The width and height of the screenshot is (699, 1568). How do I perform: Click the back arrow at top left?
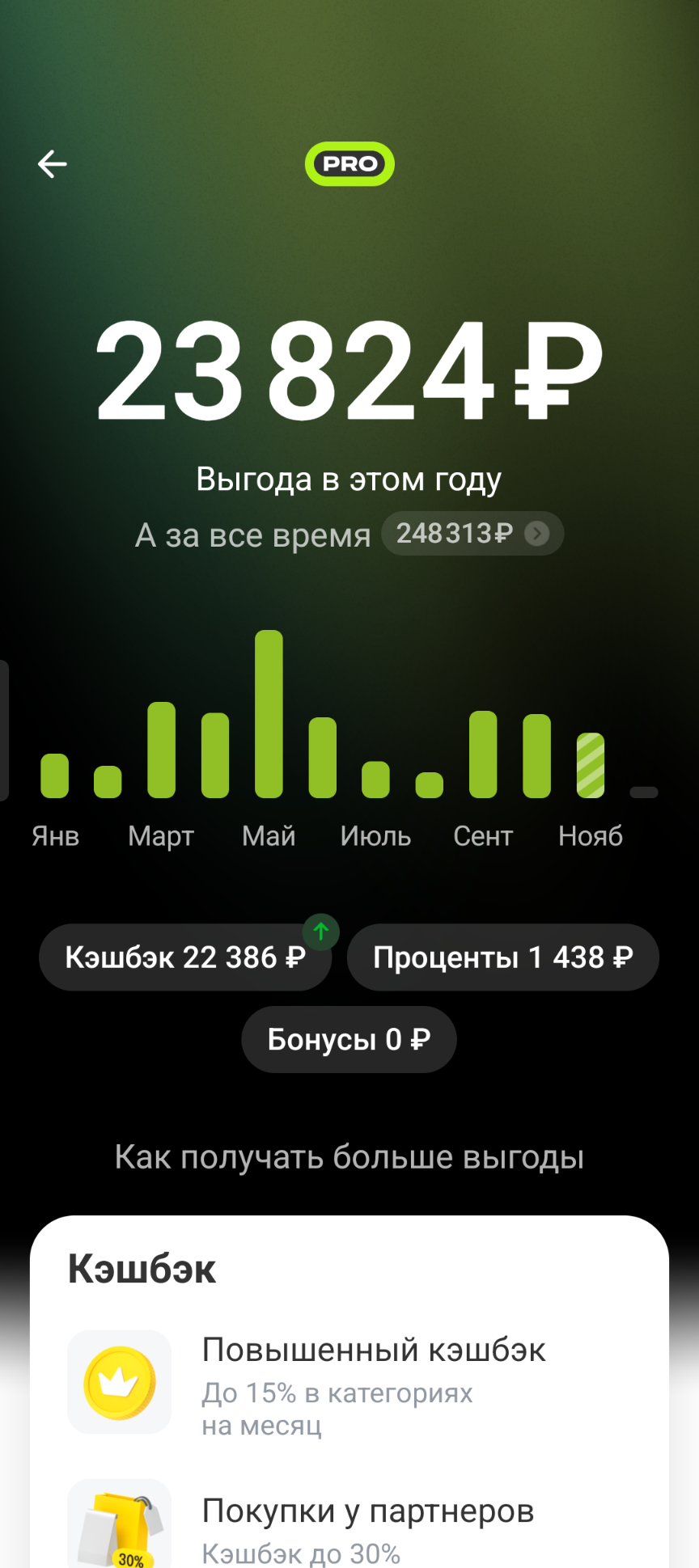52,163
